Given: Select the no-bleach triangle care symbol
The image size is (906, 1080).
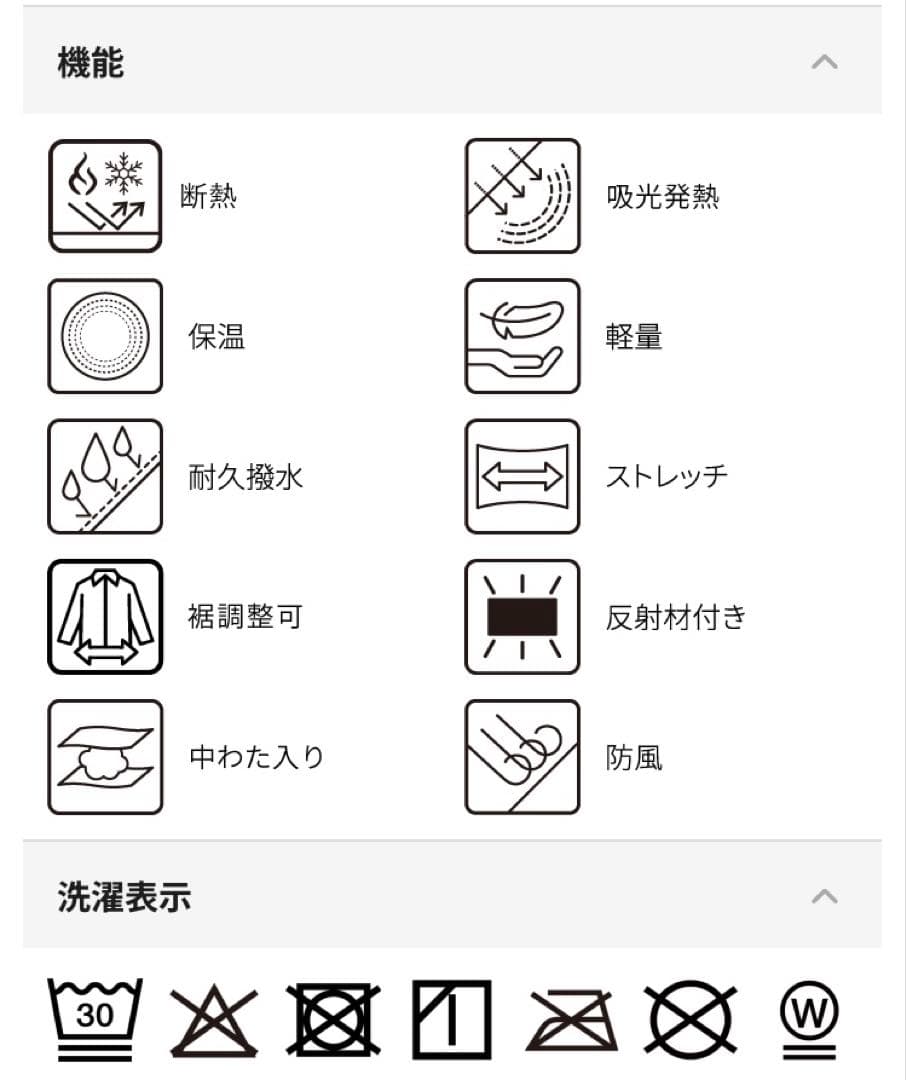Looking at the screenshot, I should tap(214, 1018).
